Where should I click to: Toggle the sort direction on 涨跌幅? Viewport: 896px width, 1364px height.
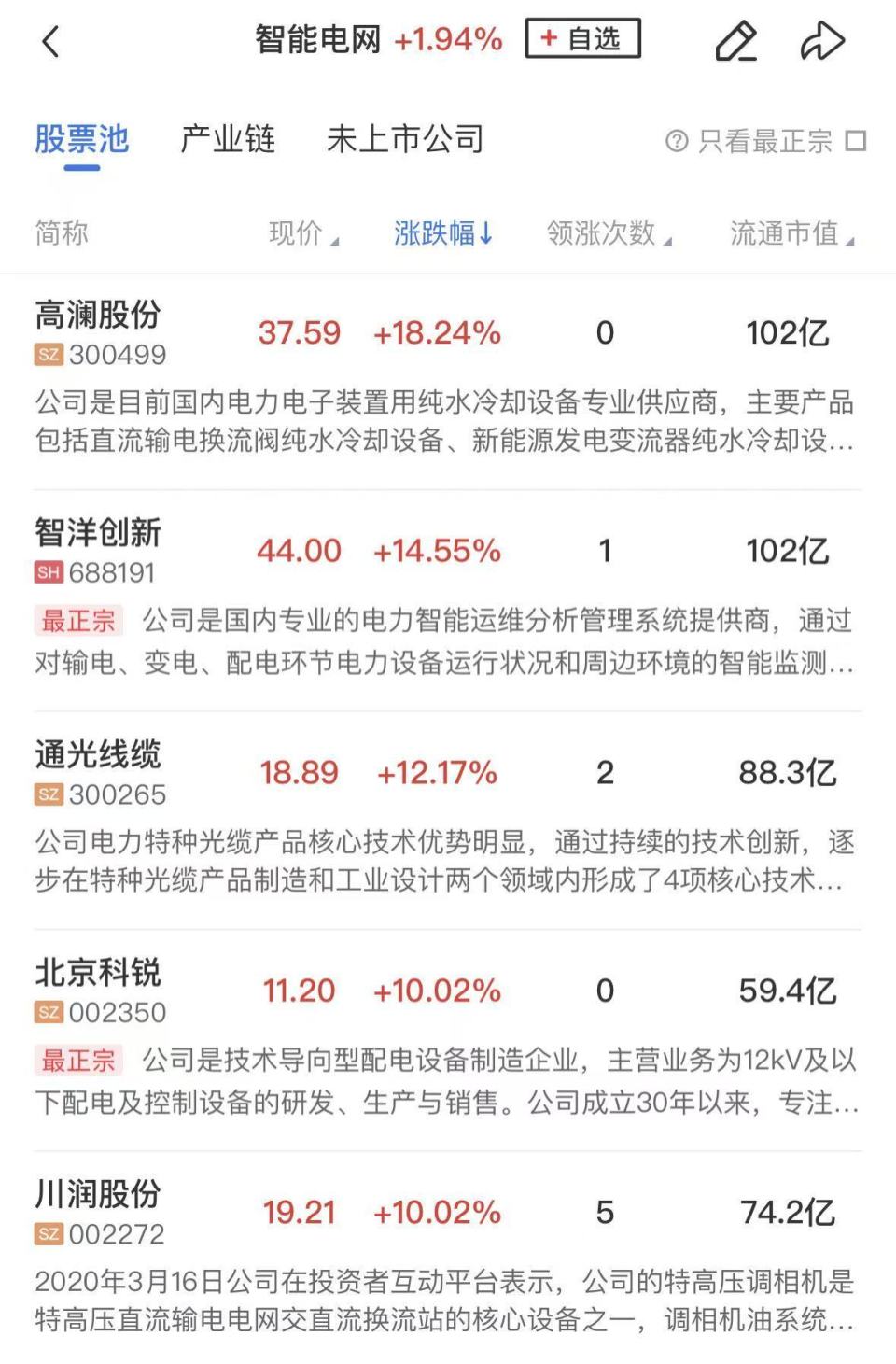[441, 235]
